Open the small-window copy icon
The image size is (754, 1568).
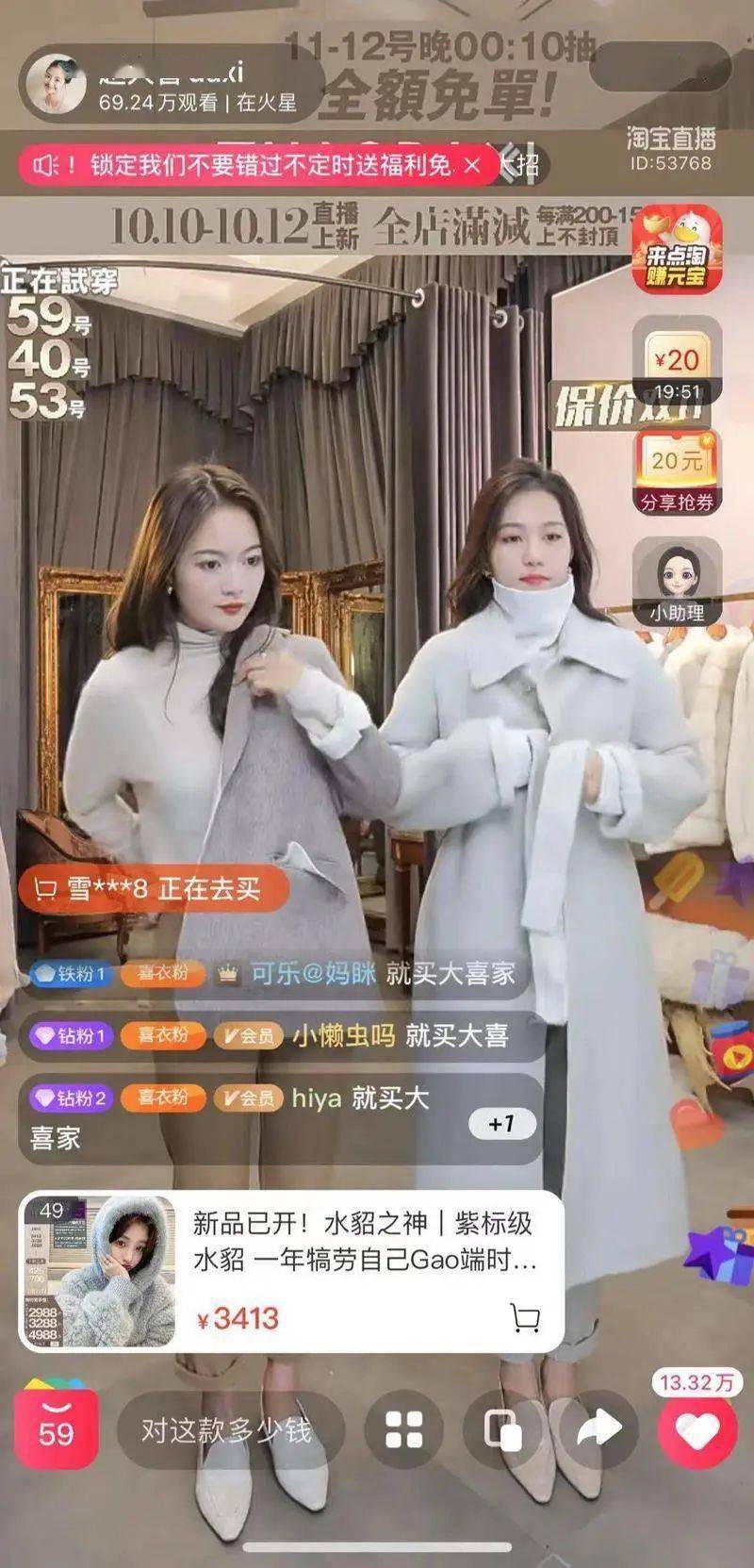click(501, 1430)
